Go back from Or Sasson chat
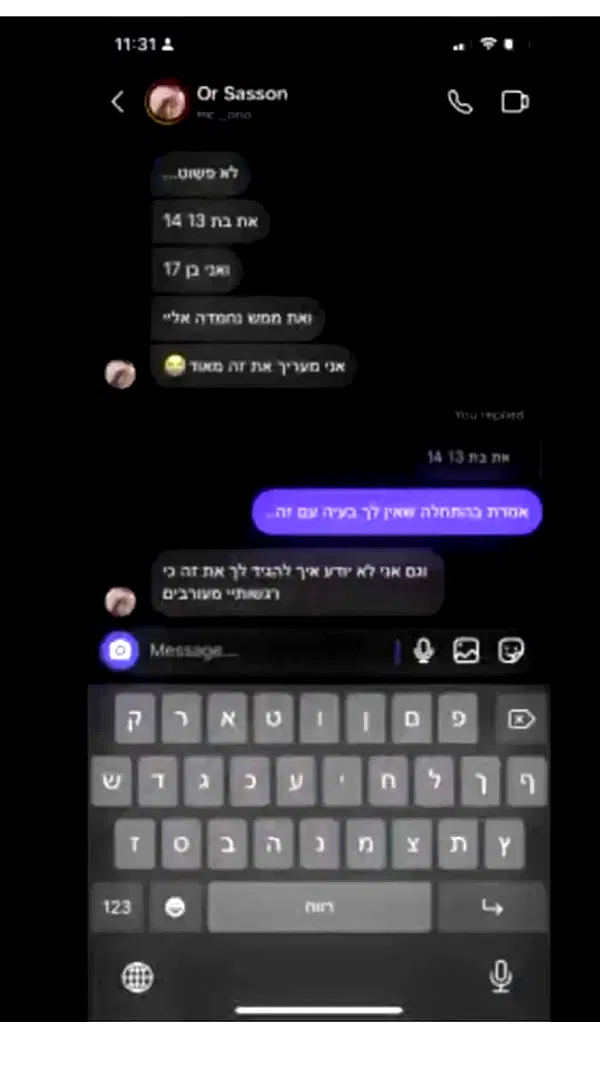Image resolution: width=600 pixels, height=1066 pixels. pyautogui.click(x=118, y=101)
